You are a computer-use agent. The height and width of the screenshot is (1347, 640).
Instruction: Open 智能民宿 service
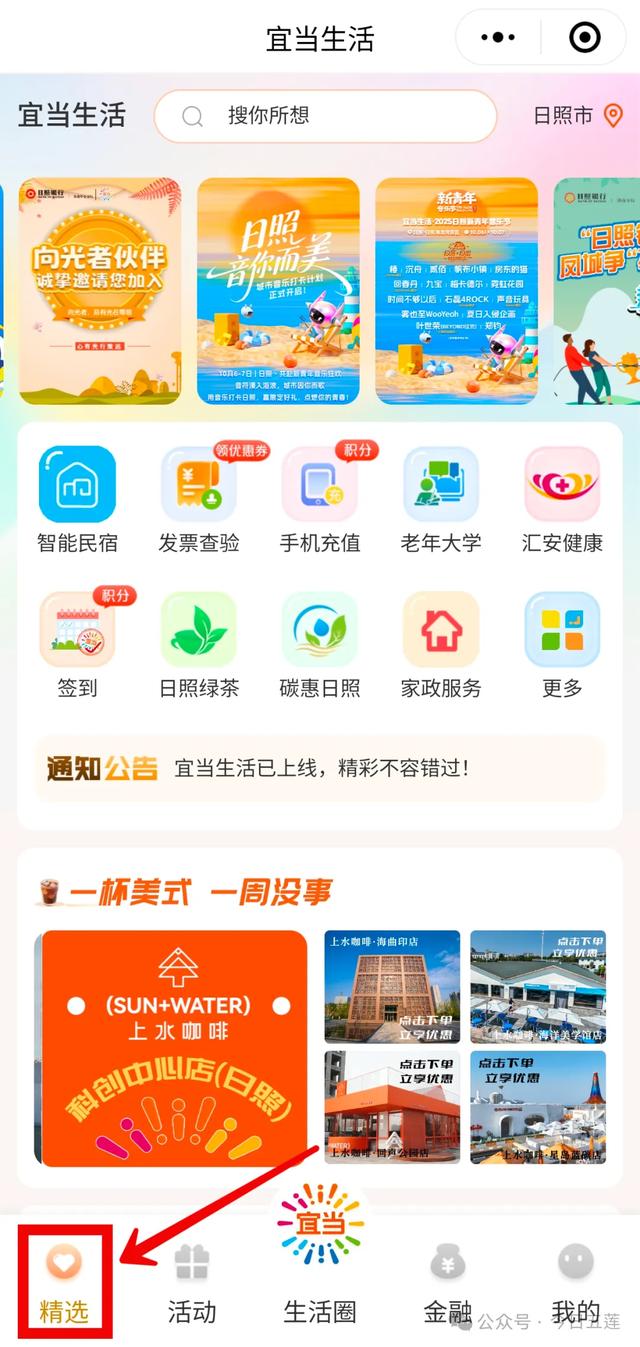tap(77, 499)
